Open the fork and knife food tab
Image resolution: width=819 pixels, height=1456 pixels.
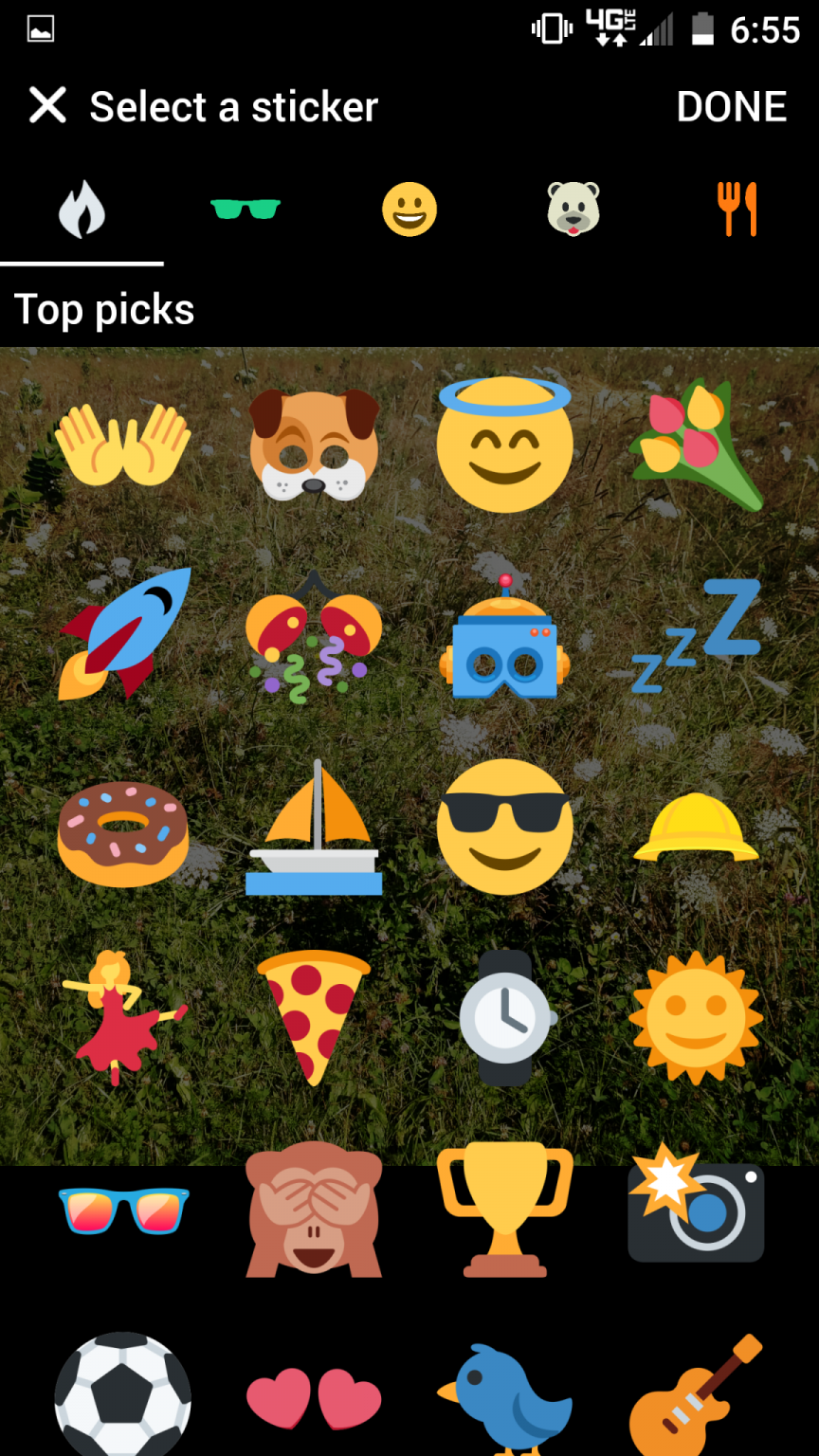pos(737,209)
